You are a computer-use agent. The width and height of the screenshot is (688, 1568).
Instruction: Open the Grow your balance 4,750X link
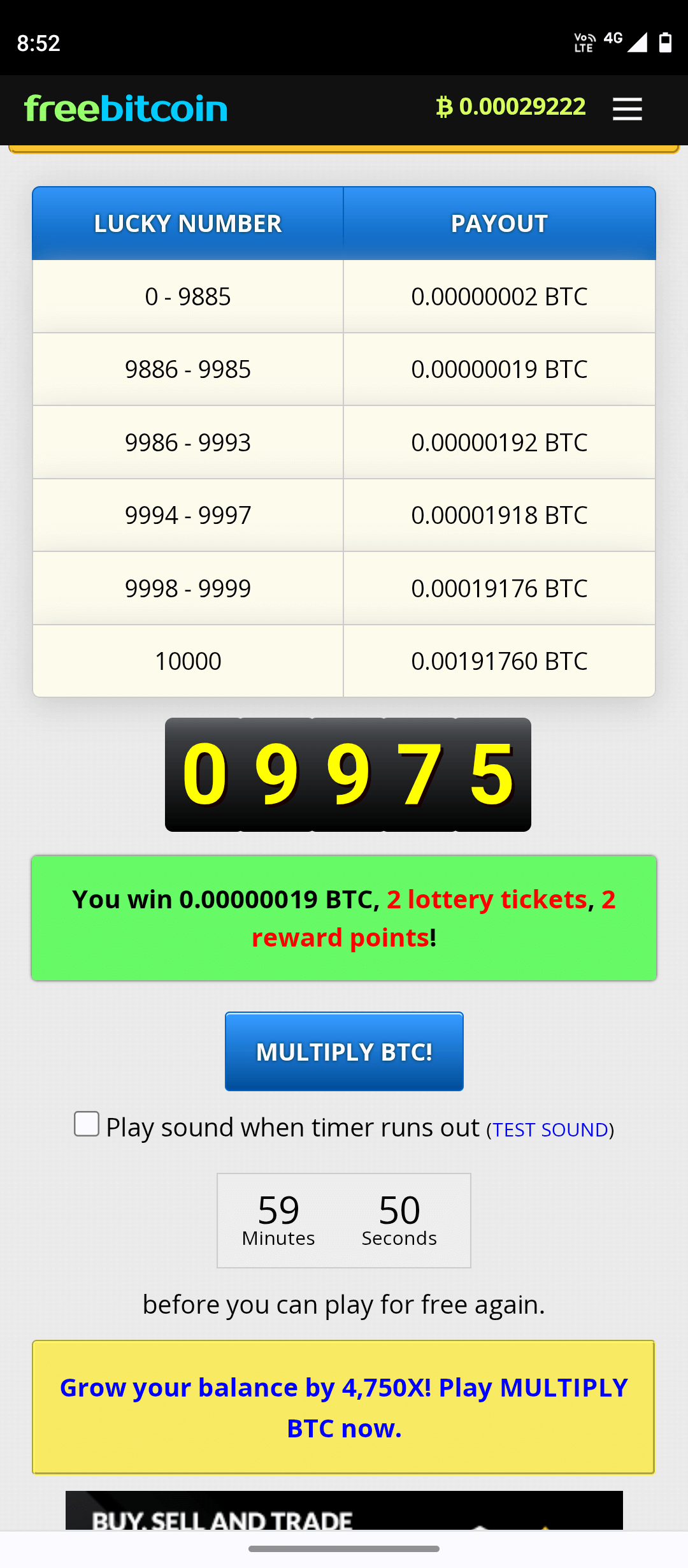[x=344, y=1407]
